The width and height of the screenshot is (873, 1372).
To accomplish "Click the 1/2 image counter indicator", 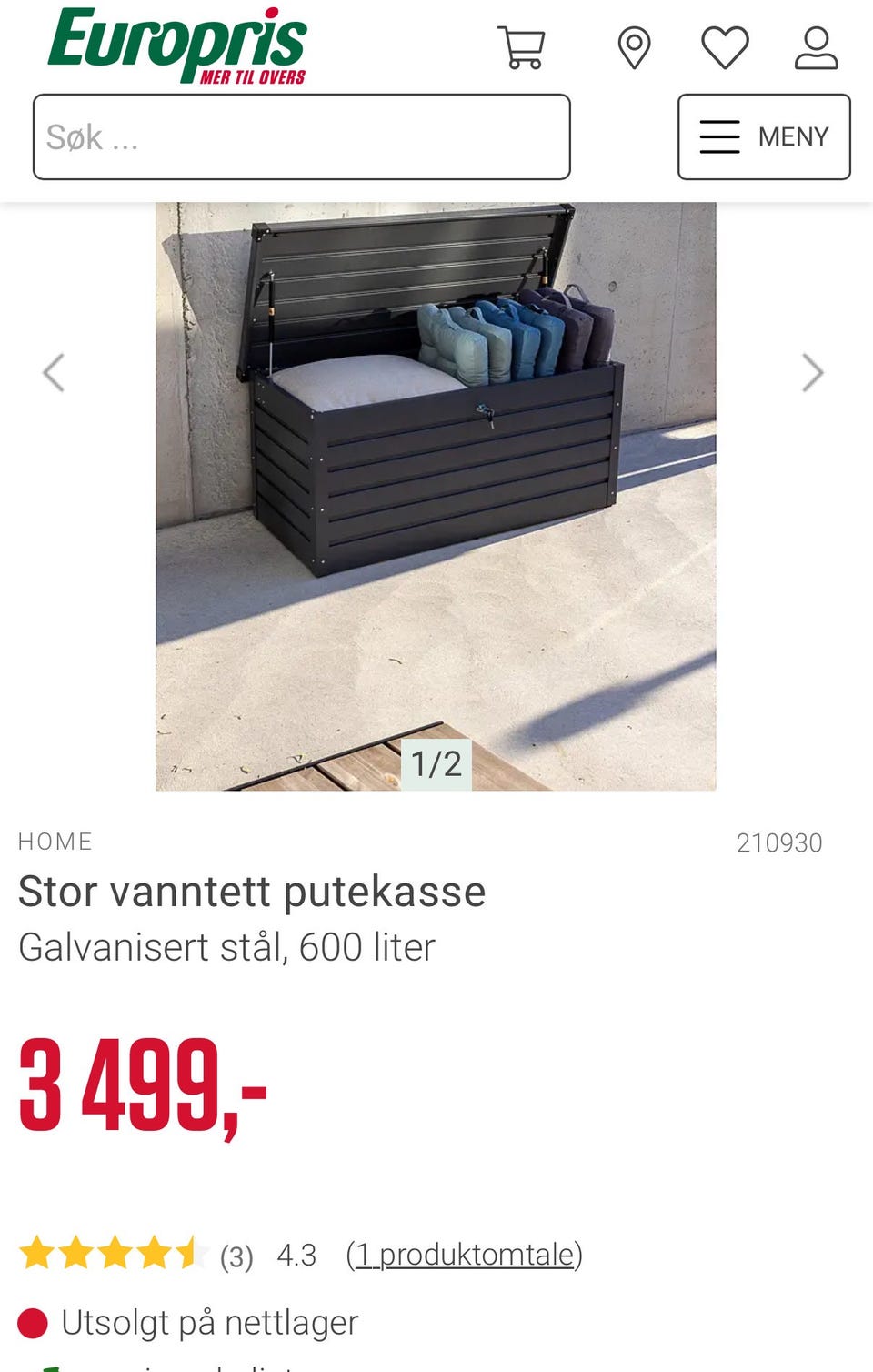I will pos(436,764).
